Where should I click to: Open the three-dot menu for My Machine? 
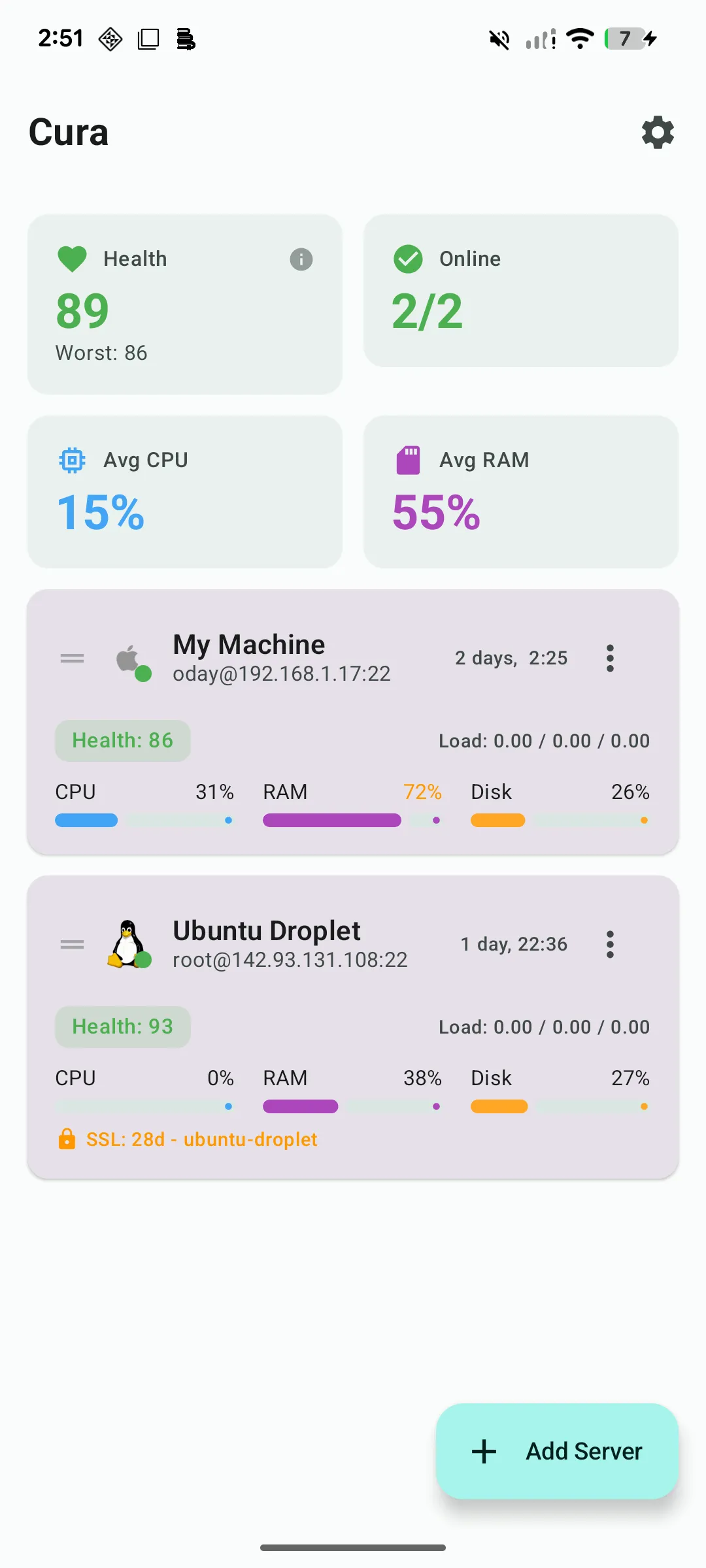(610, 659)
